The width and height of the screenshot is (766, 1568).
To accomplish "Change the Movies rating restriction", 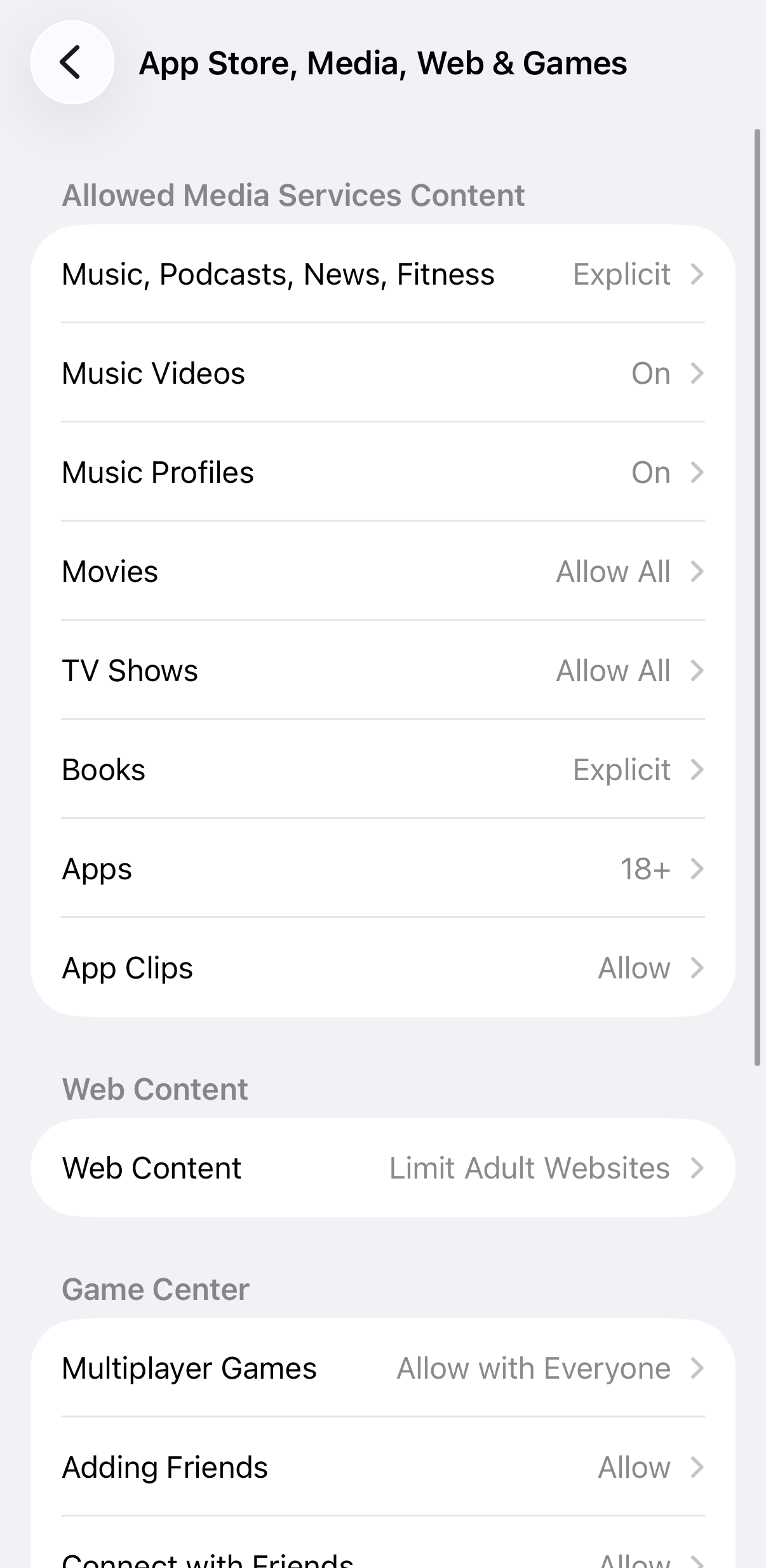I will pyautogui.click(x=382, y=572).
